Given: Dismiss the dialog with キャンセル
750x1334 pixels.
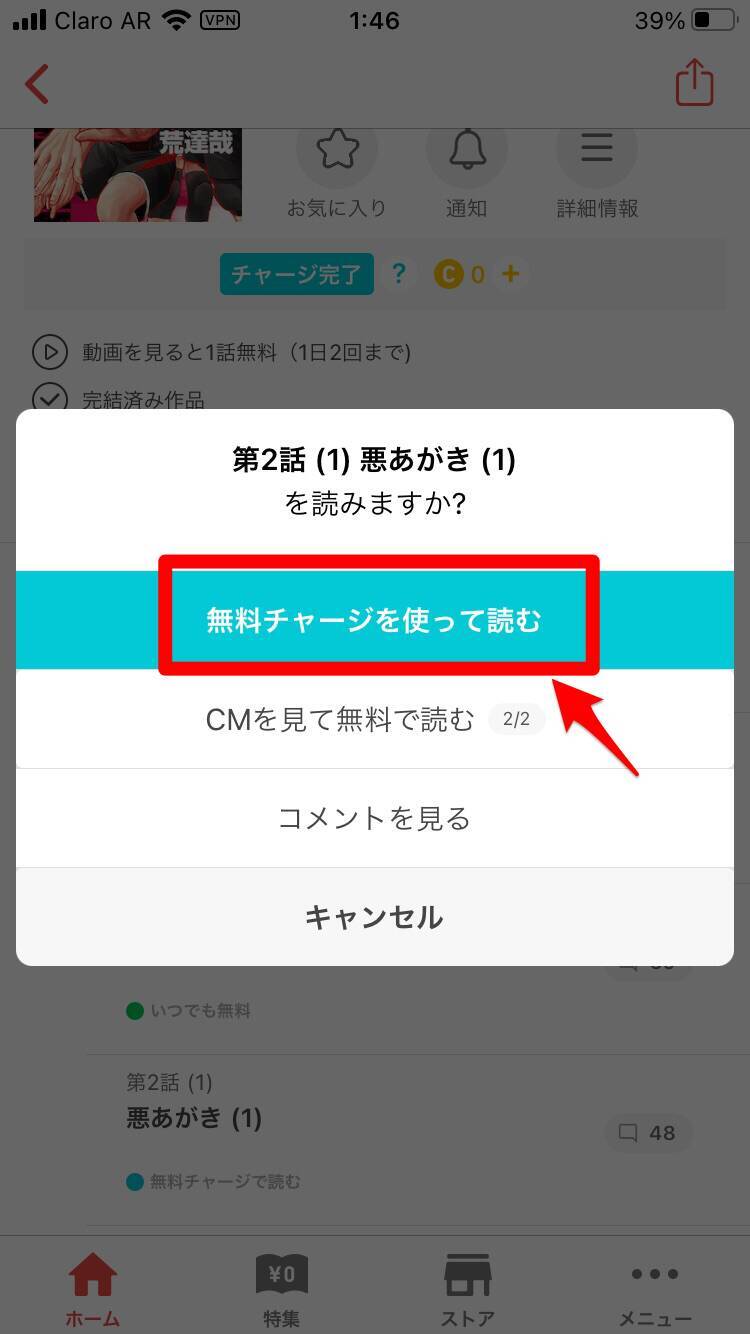Looking at the screenshot, I should coord(374,916).
